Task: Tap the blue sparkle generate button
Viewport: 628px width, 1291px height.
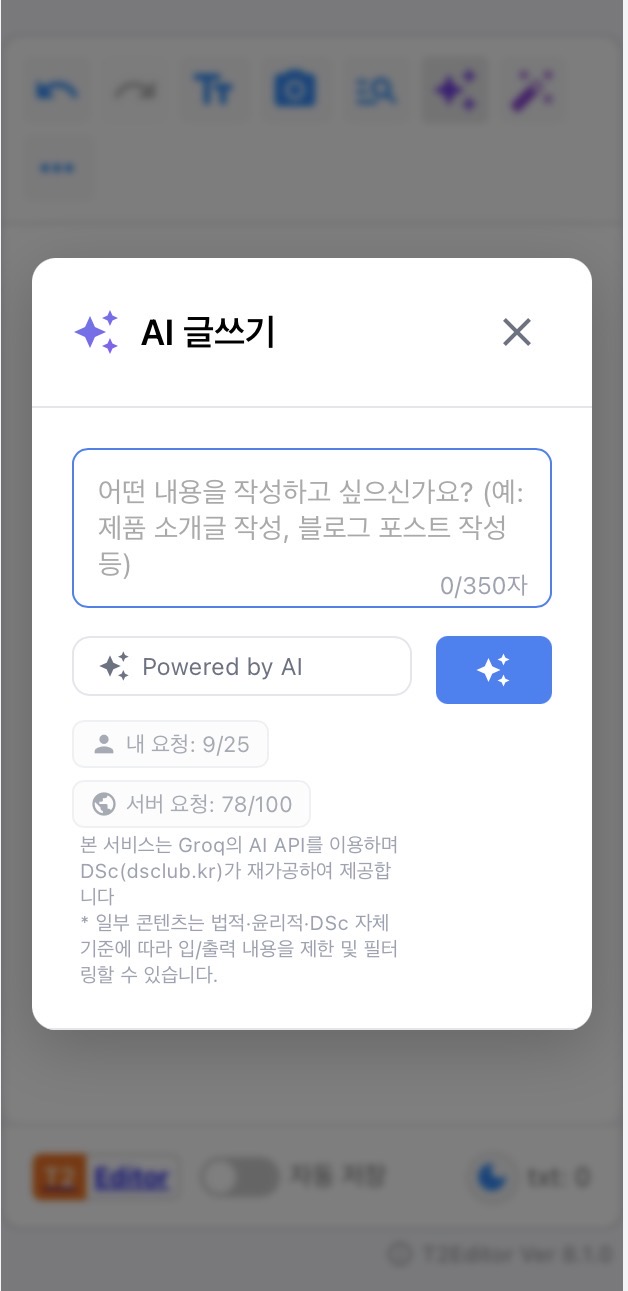Action: [x=493, y=670]
